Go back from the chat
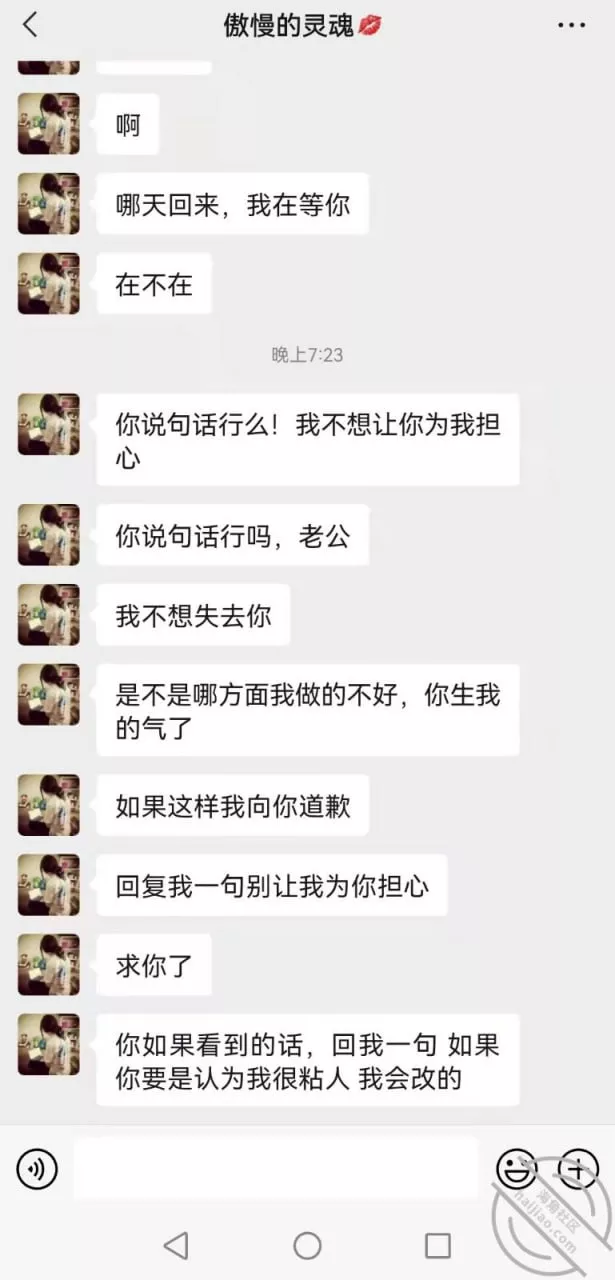The image size is (615, 1280). [x=30, y=25]
